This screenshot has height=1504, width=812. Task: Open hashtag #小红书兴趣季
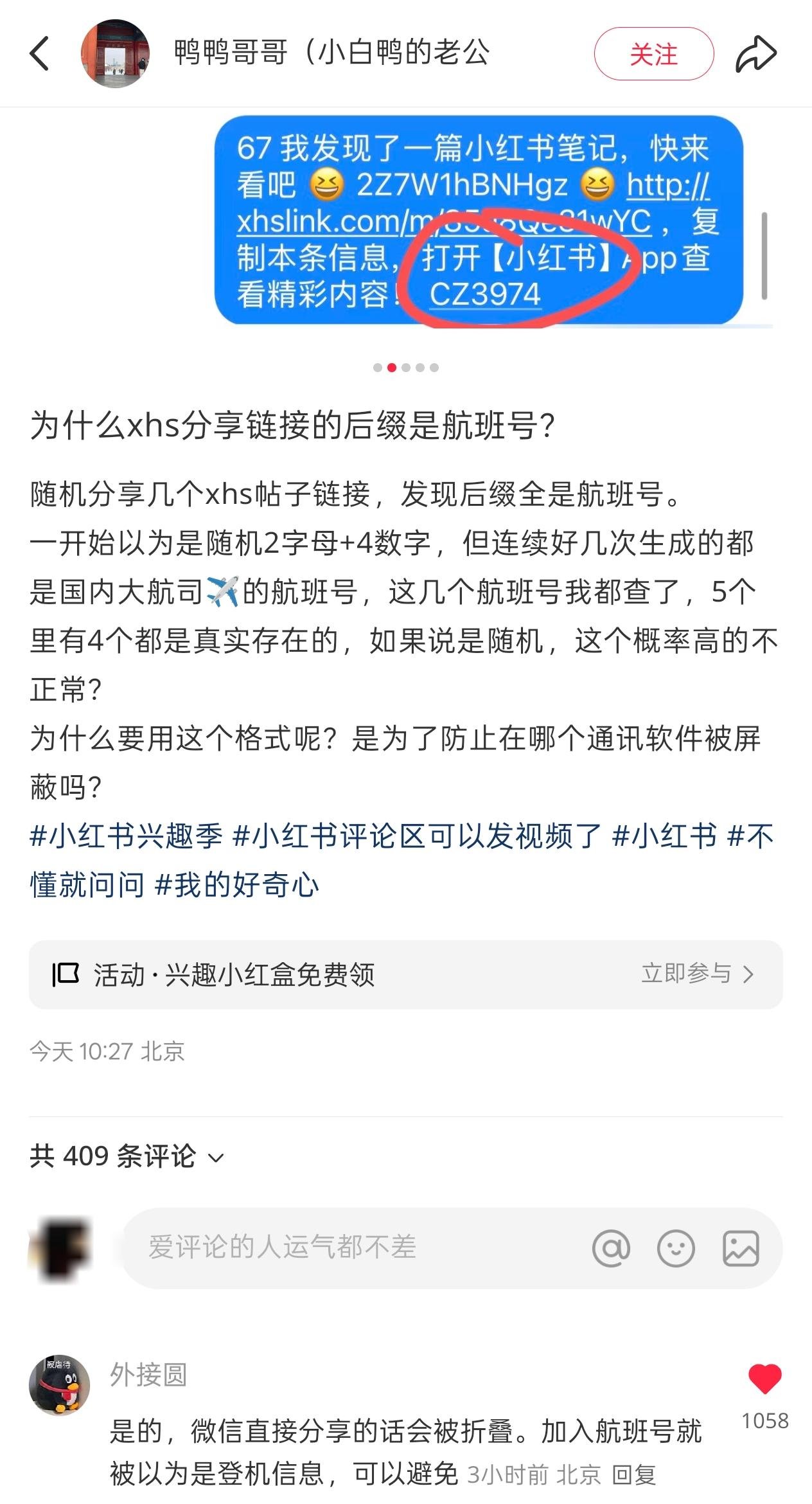(x=127, y=836)
